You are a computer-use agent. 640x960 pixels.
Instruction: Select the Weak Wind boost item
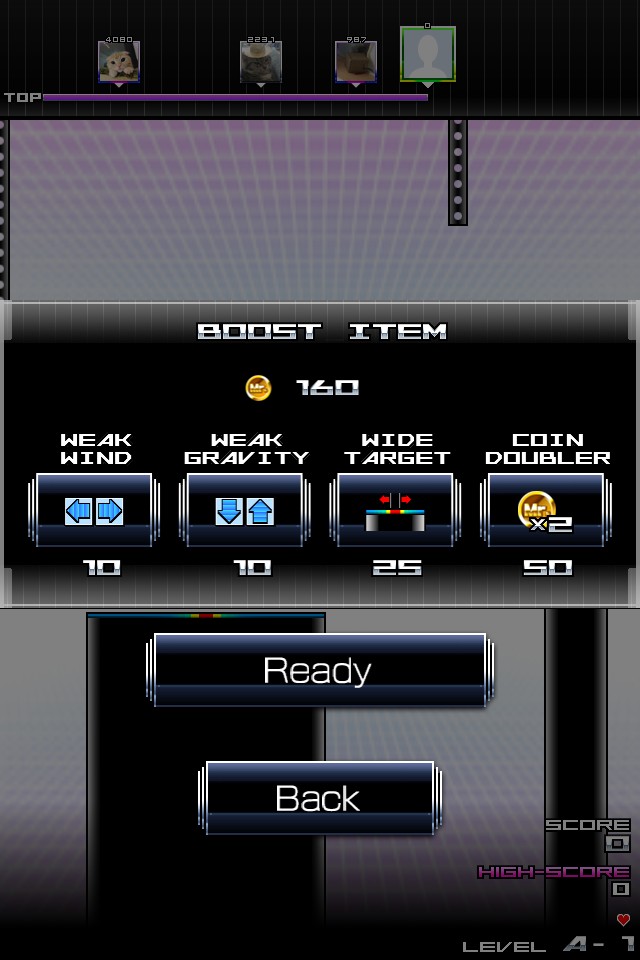click(94, 511)
